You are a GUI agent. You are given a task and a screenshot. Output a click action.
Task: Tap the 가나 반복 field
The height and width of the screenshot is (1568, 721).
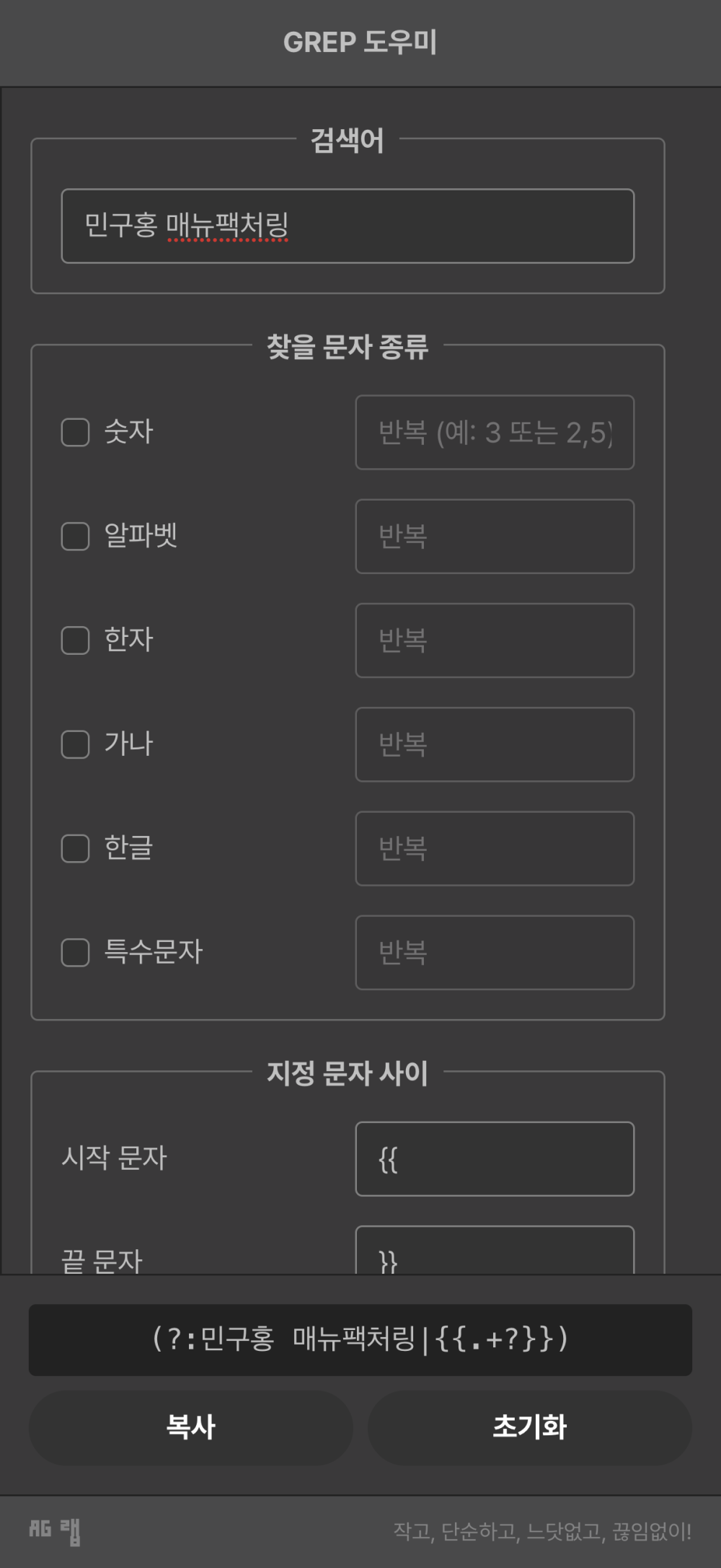pyautogui.click(x=495, y=744)
